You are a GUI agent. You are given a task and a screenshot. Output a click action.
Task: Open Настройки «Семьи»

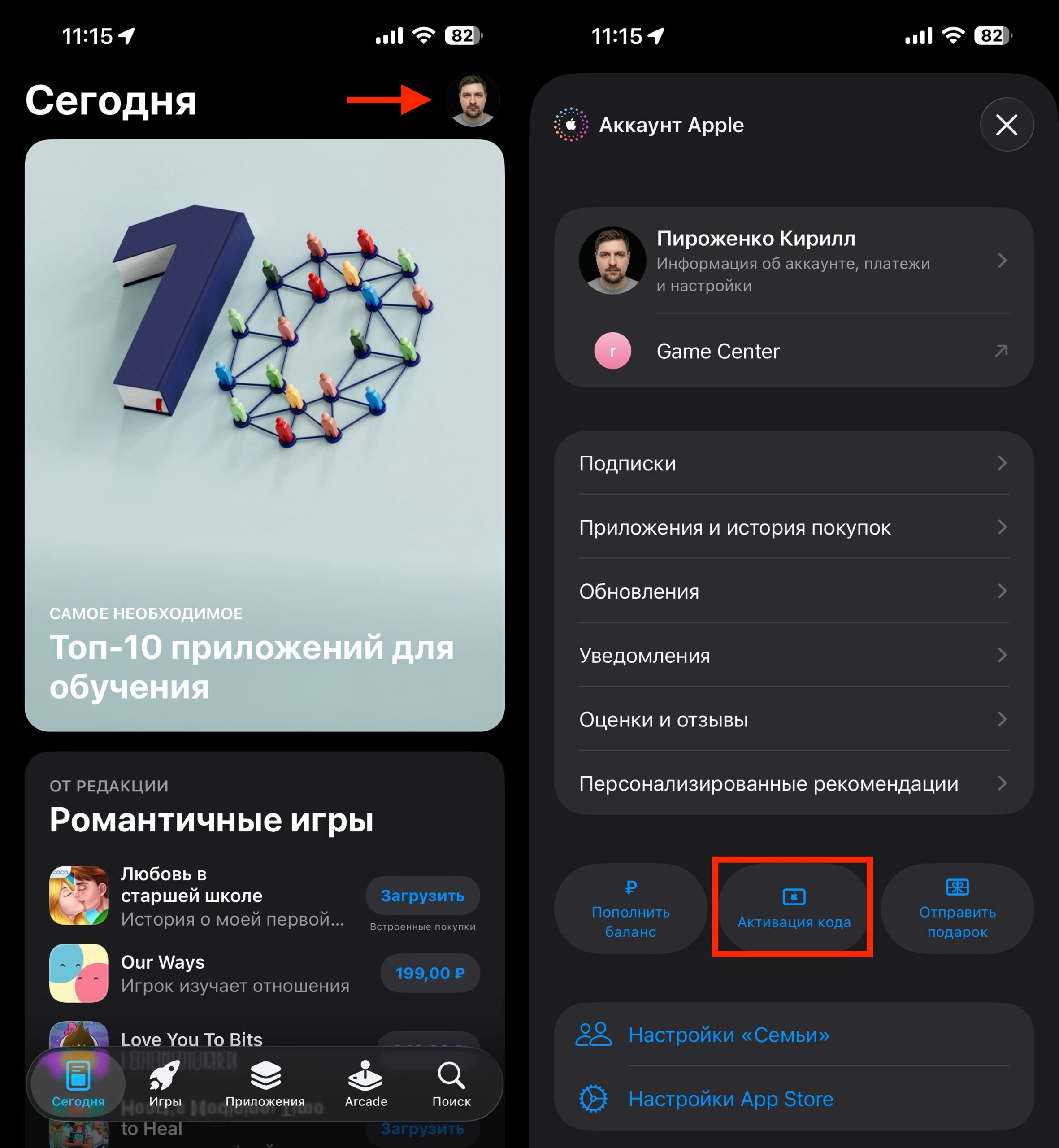tap(728, 1035)
